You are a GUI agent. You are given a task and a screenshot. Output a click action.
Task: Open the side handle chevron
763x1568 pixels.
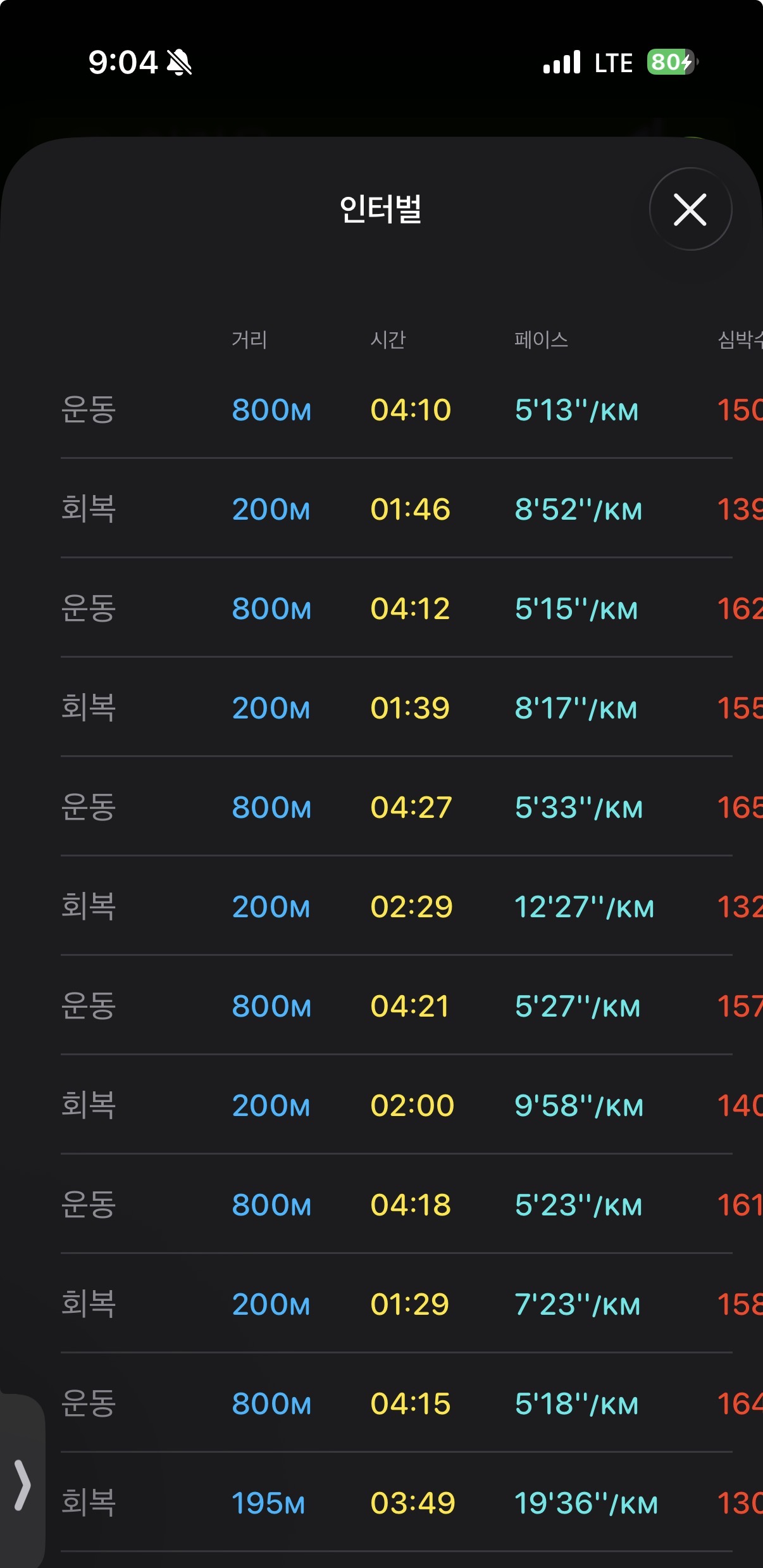coord(22,1485)
